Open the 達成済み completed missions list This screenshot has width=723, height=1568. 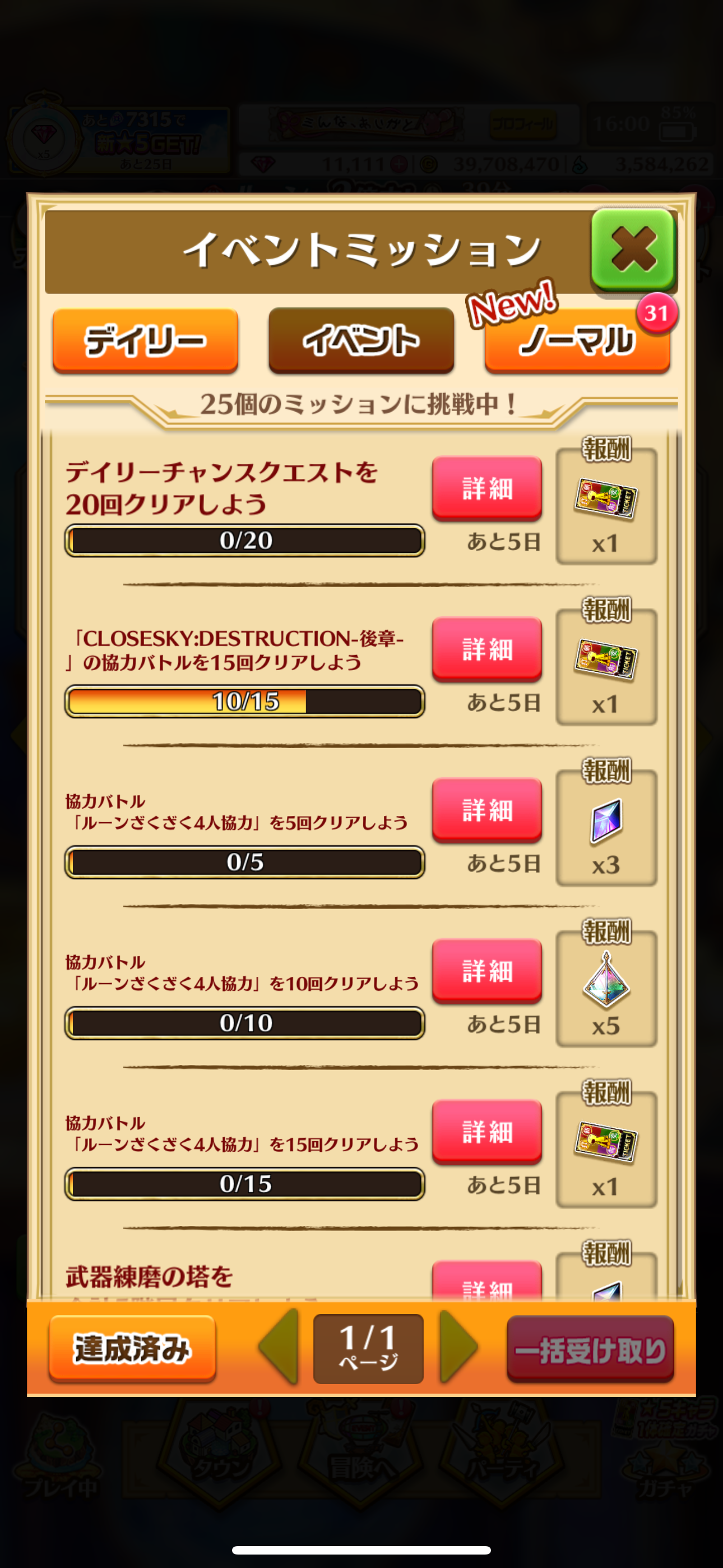click(132, 1348)
